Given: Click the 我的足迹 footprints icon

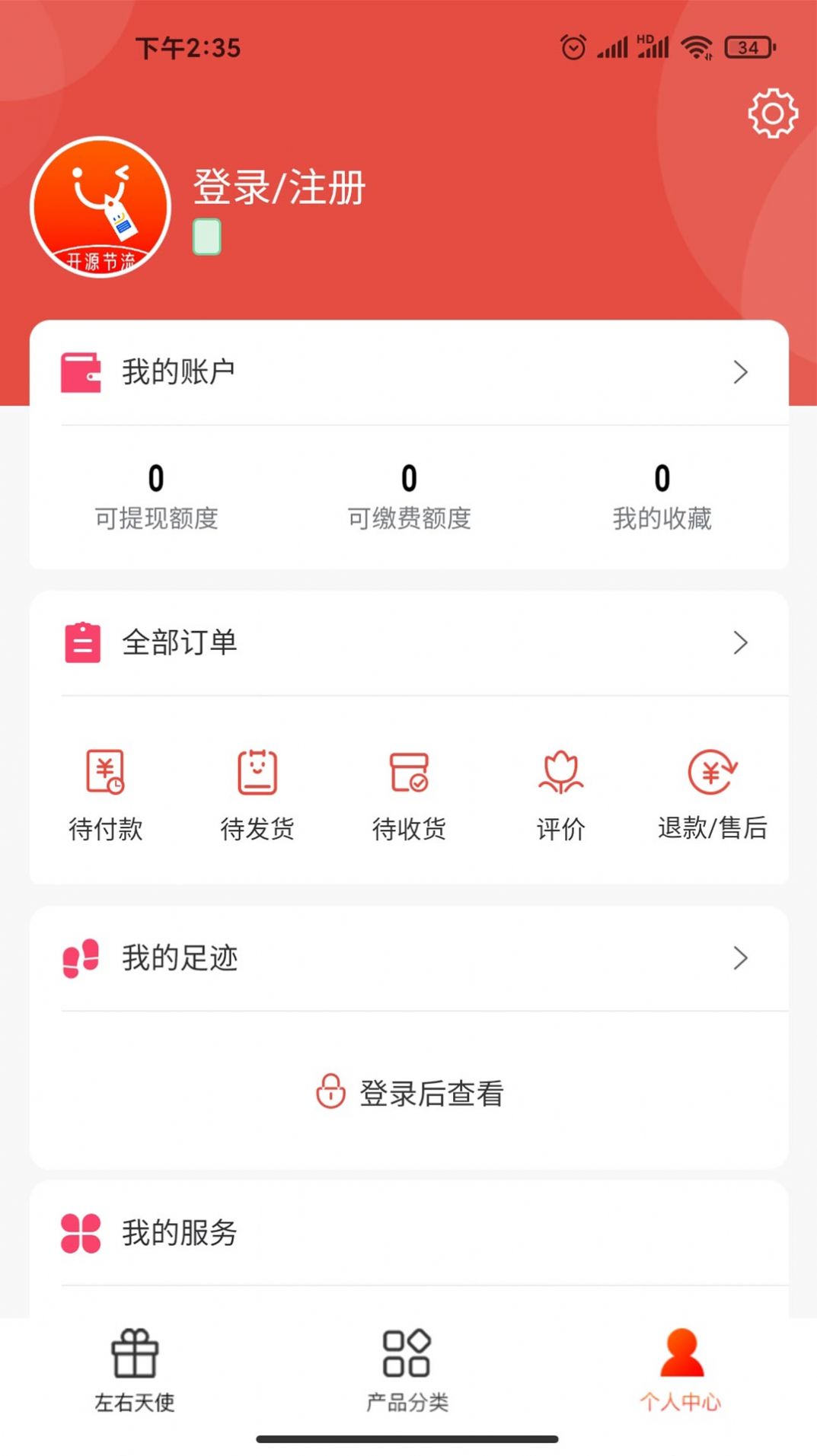Looking at the screenshot, I should pyautogui.click(x=81, y=959).
